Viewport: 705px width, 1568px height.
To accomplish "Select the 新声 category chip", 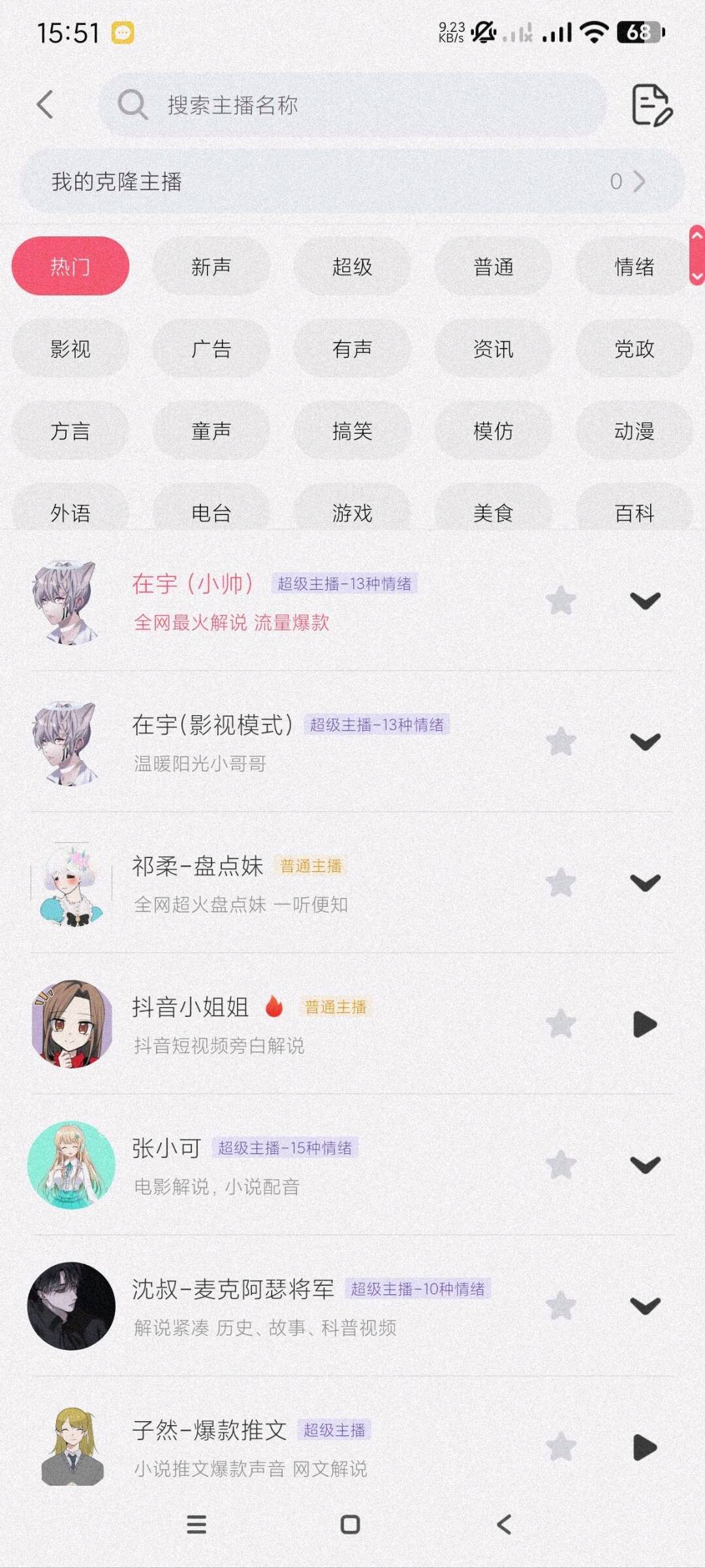I will (x=211, y=266).
